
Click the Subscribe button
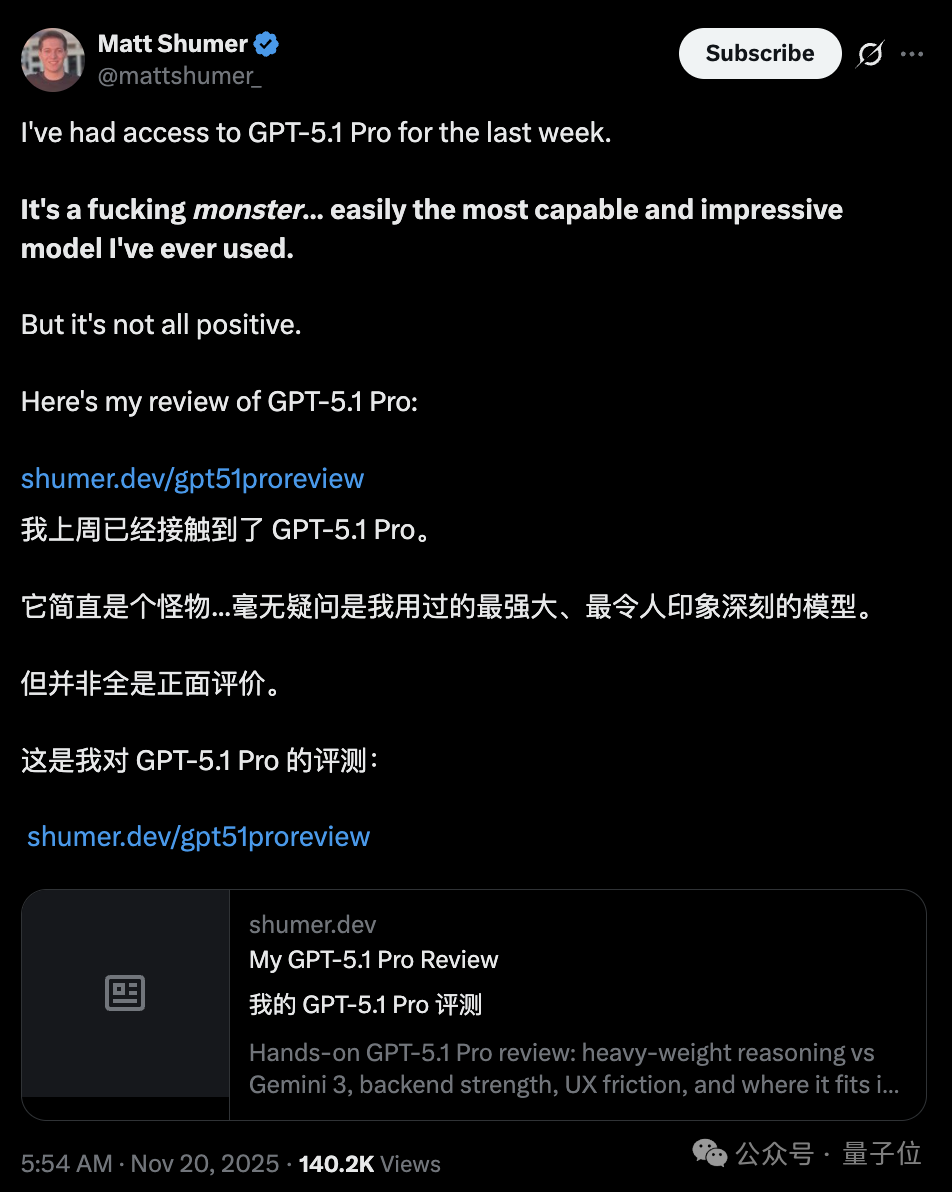(760, 53)
